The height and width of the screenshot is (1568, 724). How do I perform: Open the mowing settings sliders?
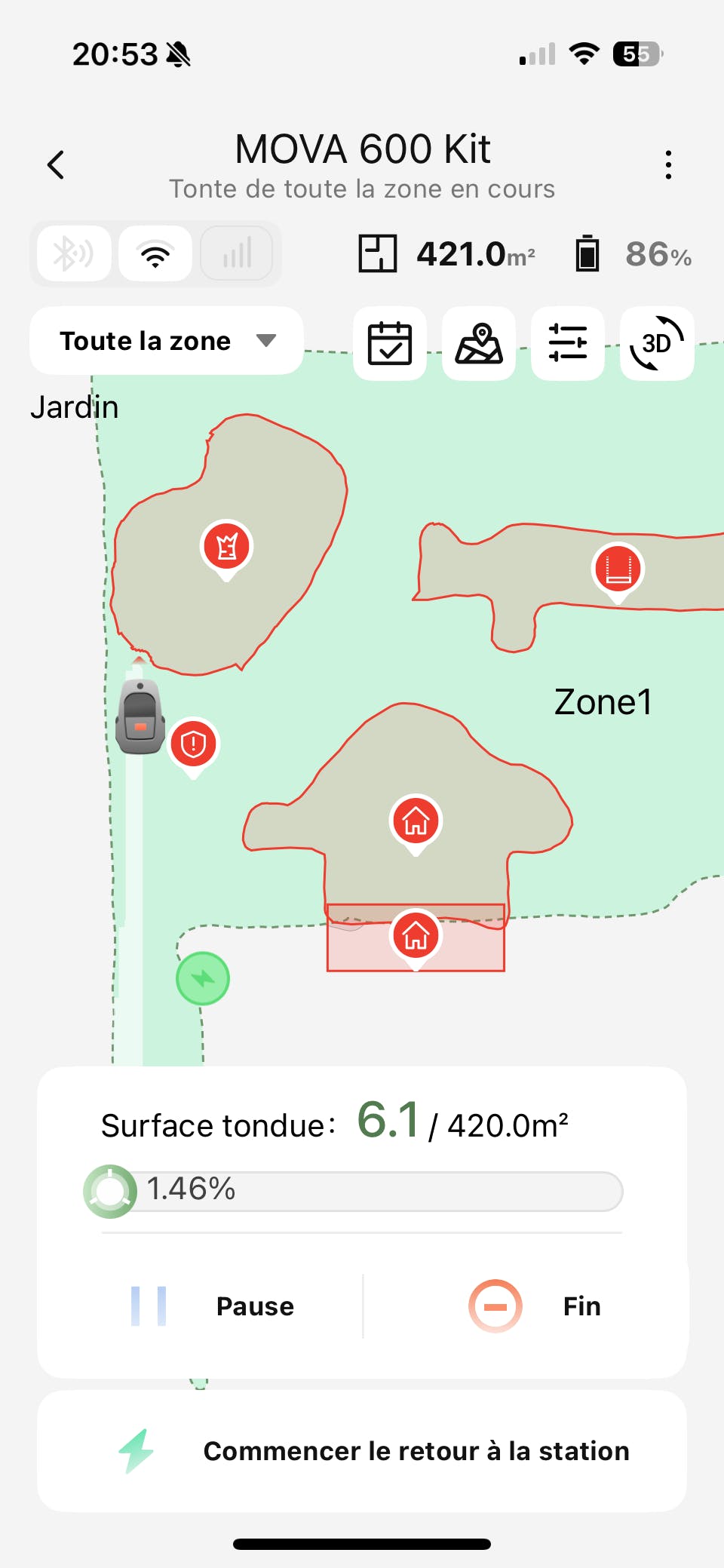(x=567, y=344)
